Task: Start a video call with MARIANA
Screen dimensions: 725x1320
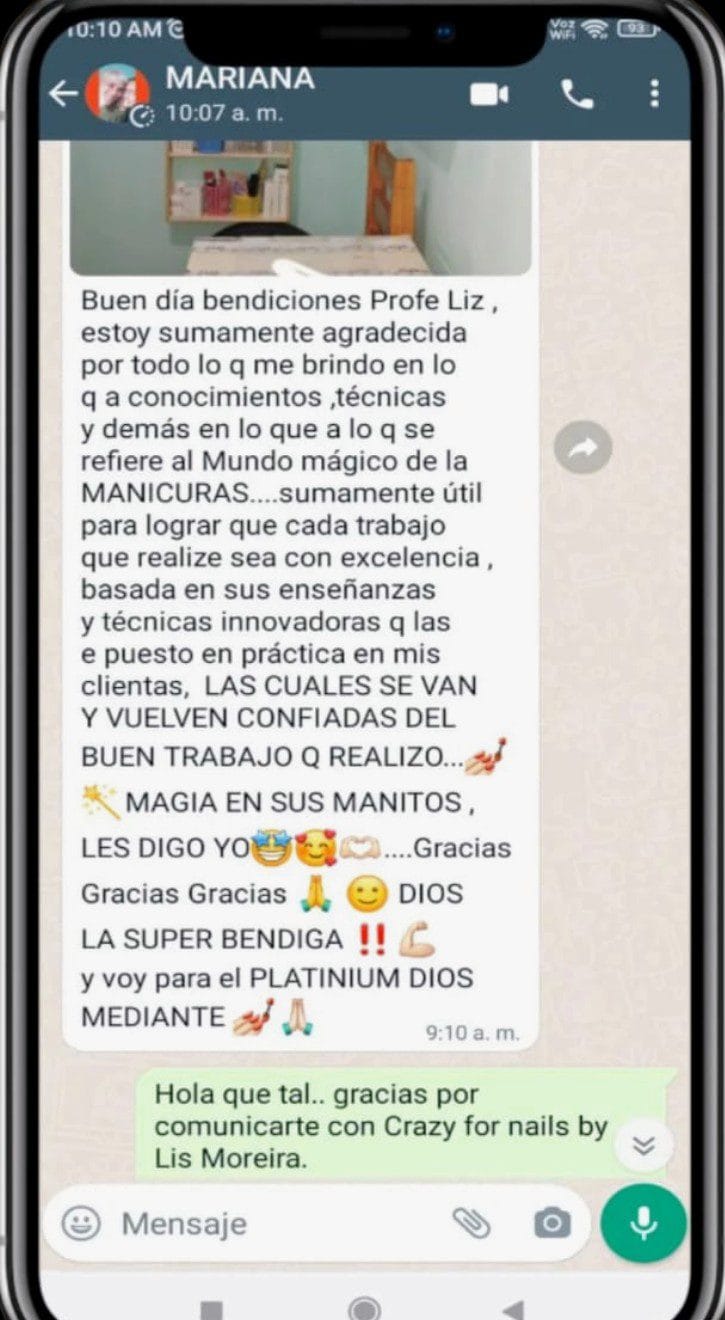Action: (489, 94)
